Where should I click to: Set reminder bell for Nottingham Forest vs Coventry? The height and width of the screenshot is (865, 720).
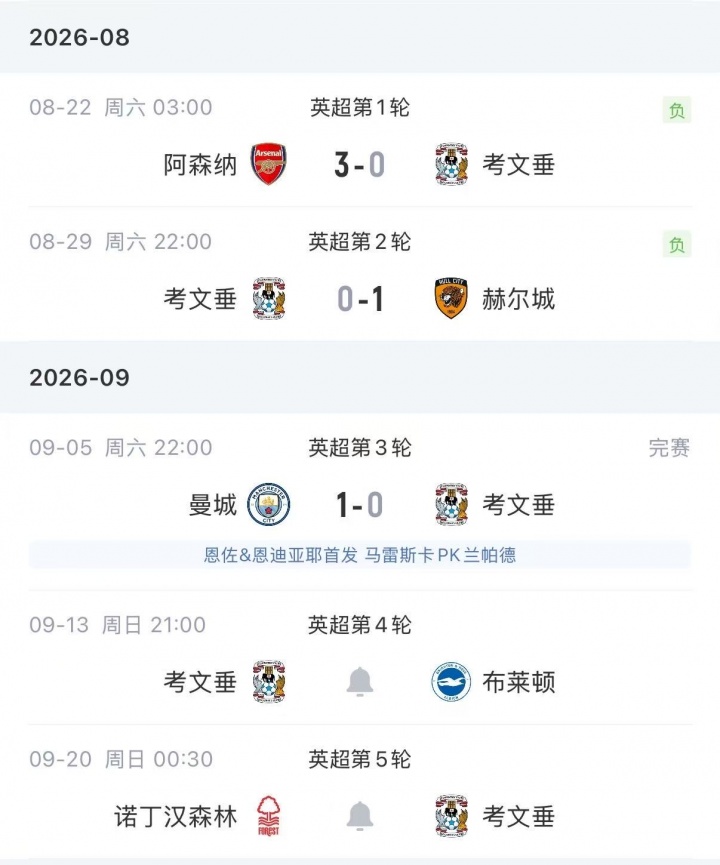point(360,816)
